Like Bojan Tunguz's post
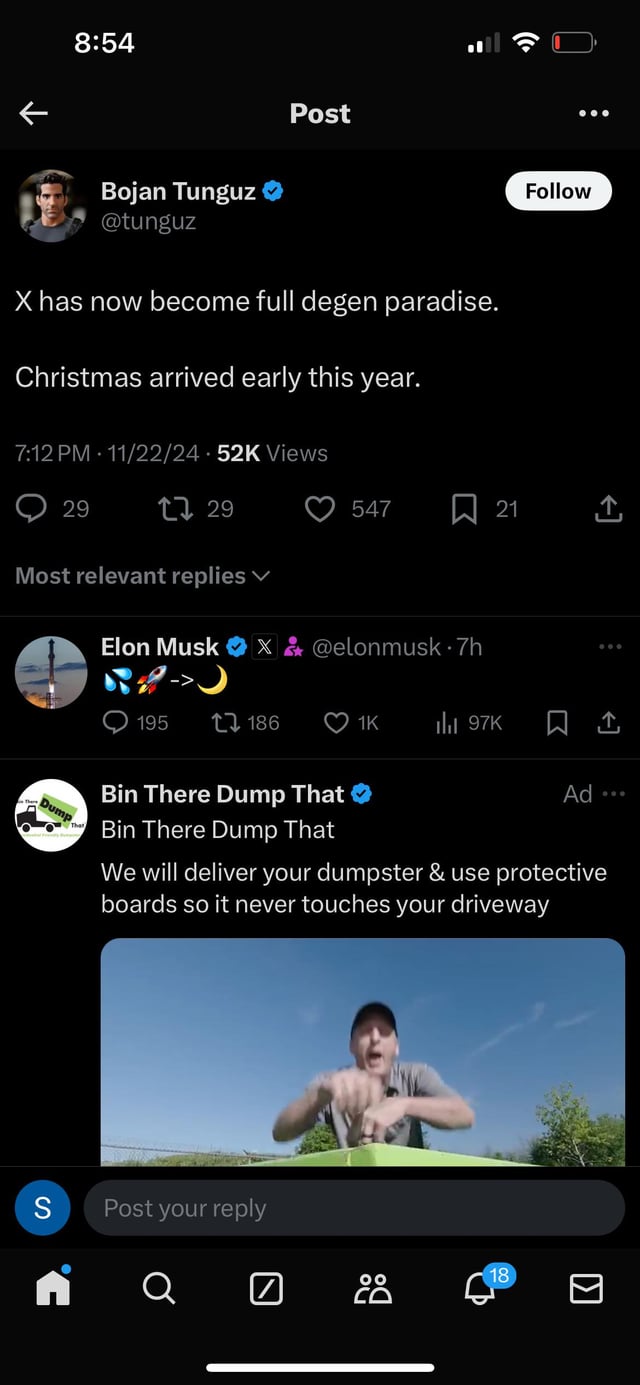 coord(320,509)
